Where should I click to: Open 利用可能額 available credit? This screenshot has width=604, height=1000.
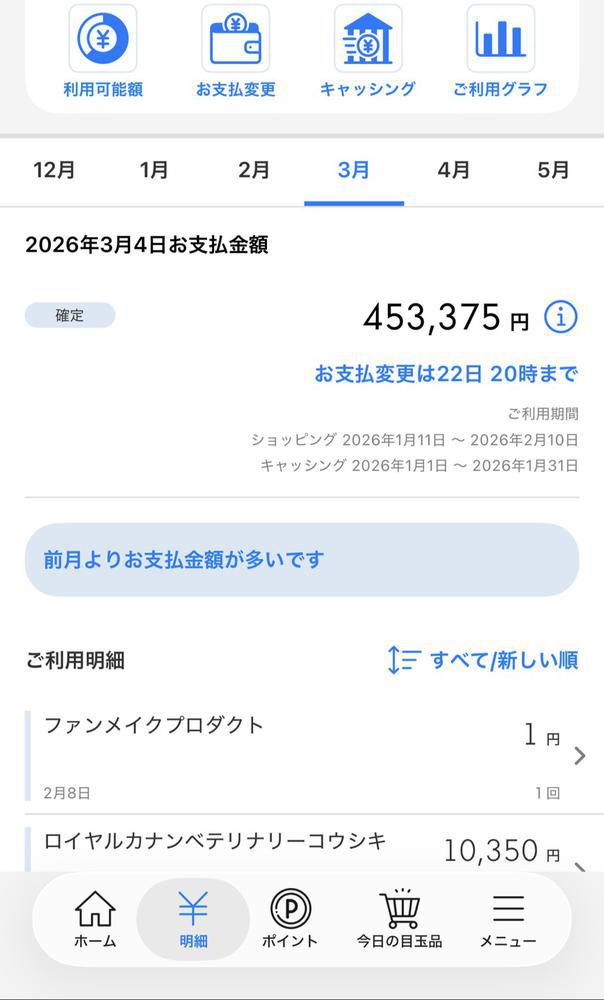[102, 52]
